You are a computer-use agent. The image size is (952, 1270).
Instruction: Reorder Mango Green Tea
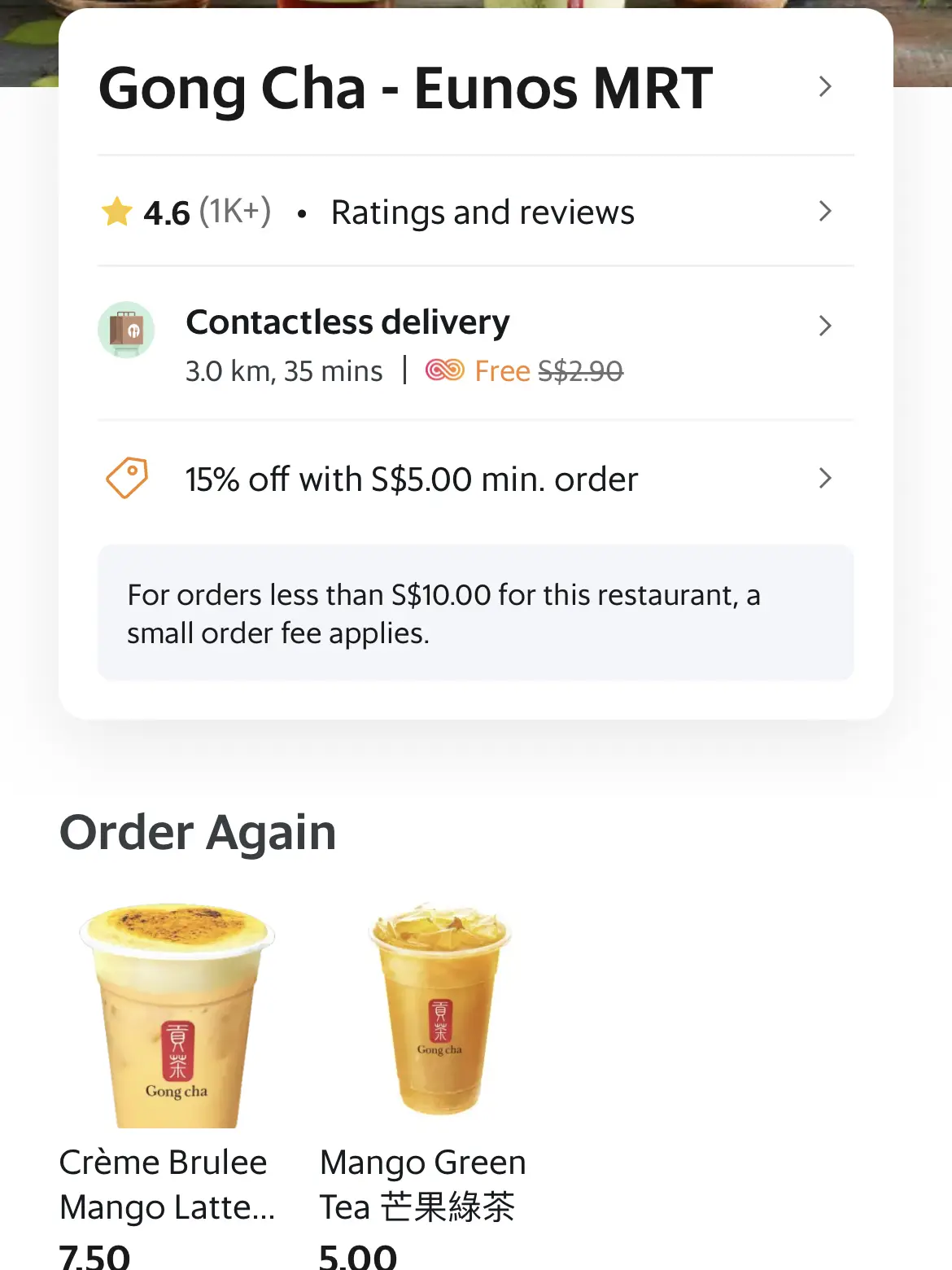click(439, 1014)
